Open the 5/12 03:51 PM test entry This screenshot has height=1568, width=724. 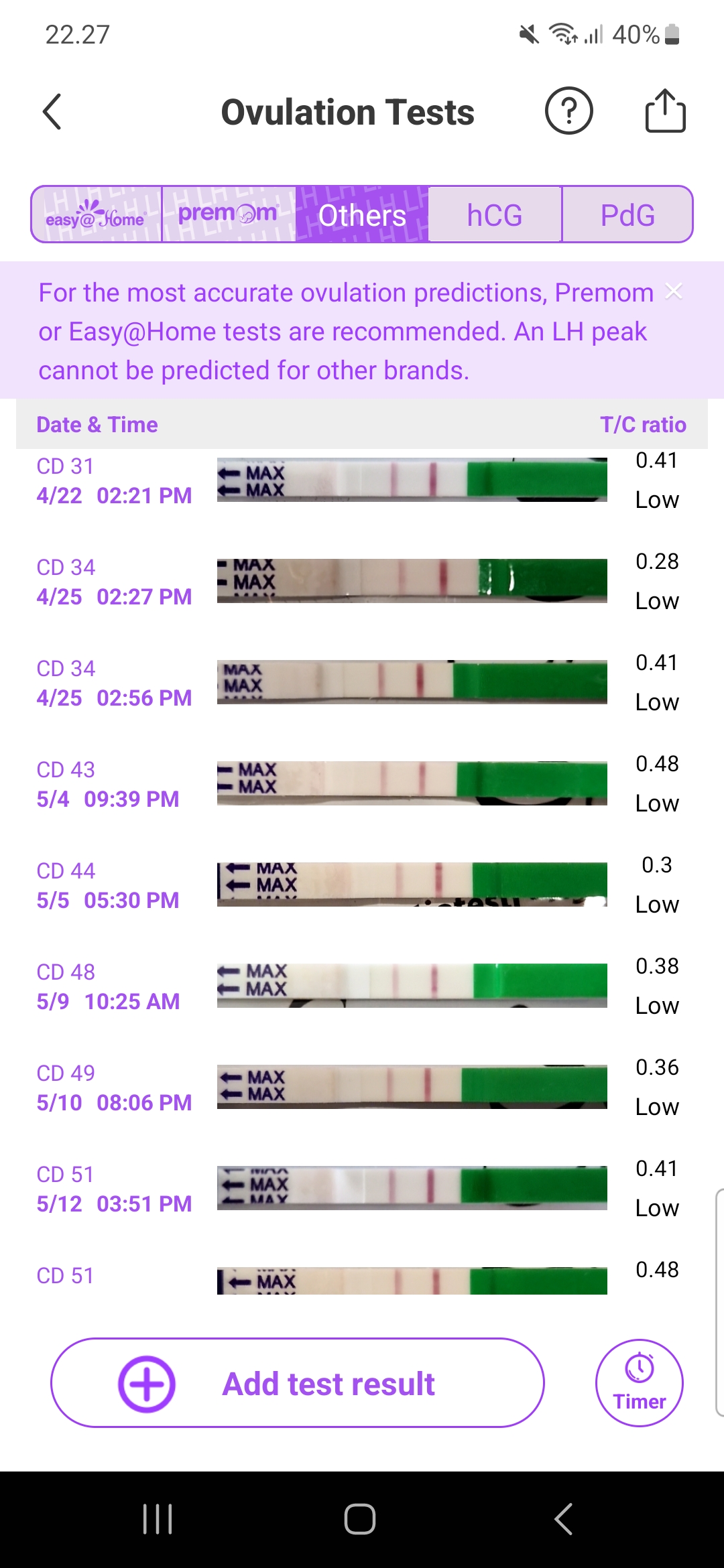(362, 1189)
